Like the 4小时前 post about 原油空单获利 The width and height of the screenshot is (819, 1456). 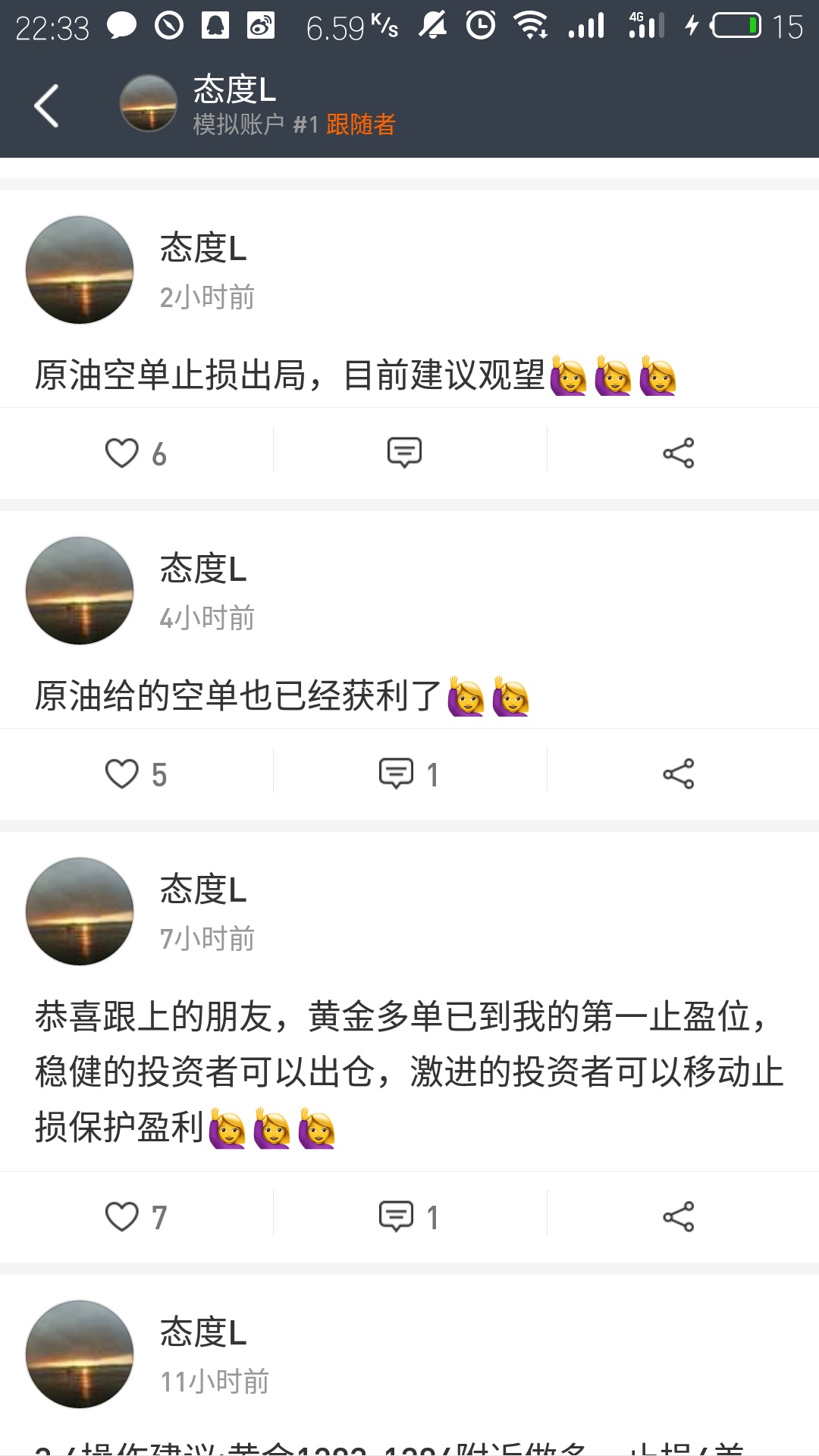point(135,774)
